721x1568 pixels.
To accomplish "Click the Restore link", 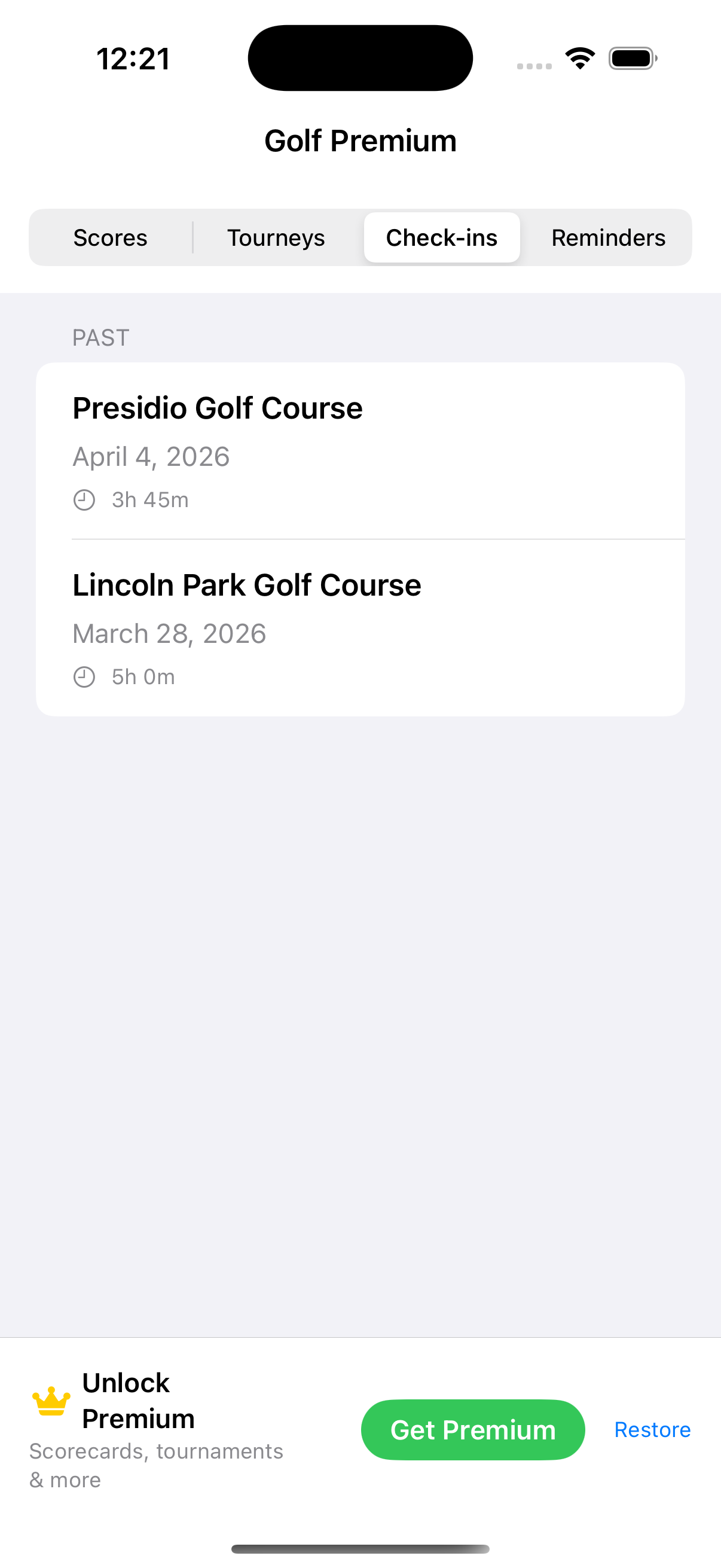I will tap(652, 1430).
